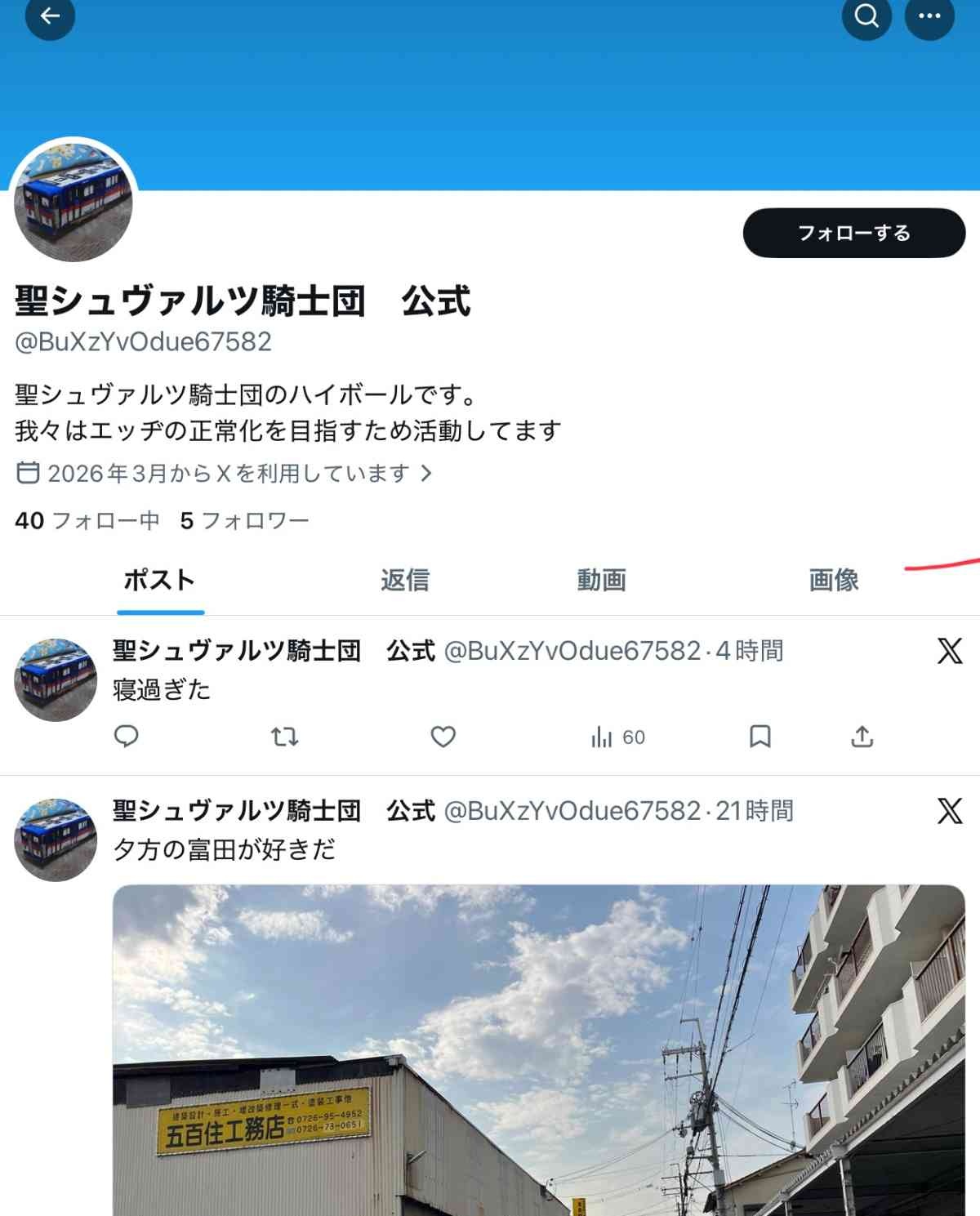The image size is (980, 1216).
Task: Bookmark the 寝過ぎた post
Action: (x=759, y=737)
